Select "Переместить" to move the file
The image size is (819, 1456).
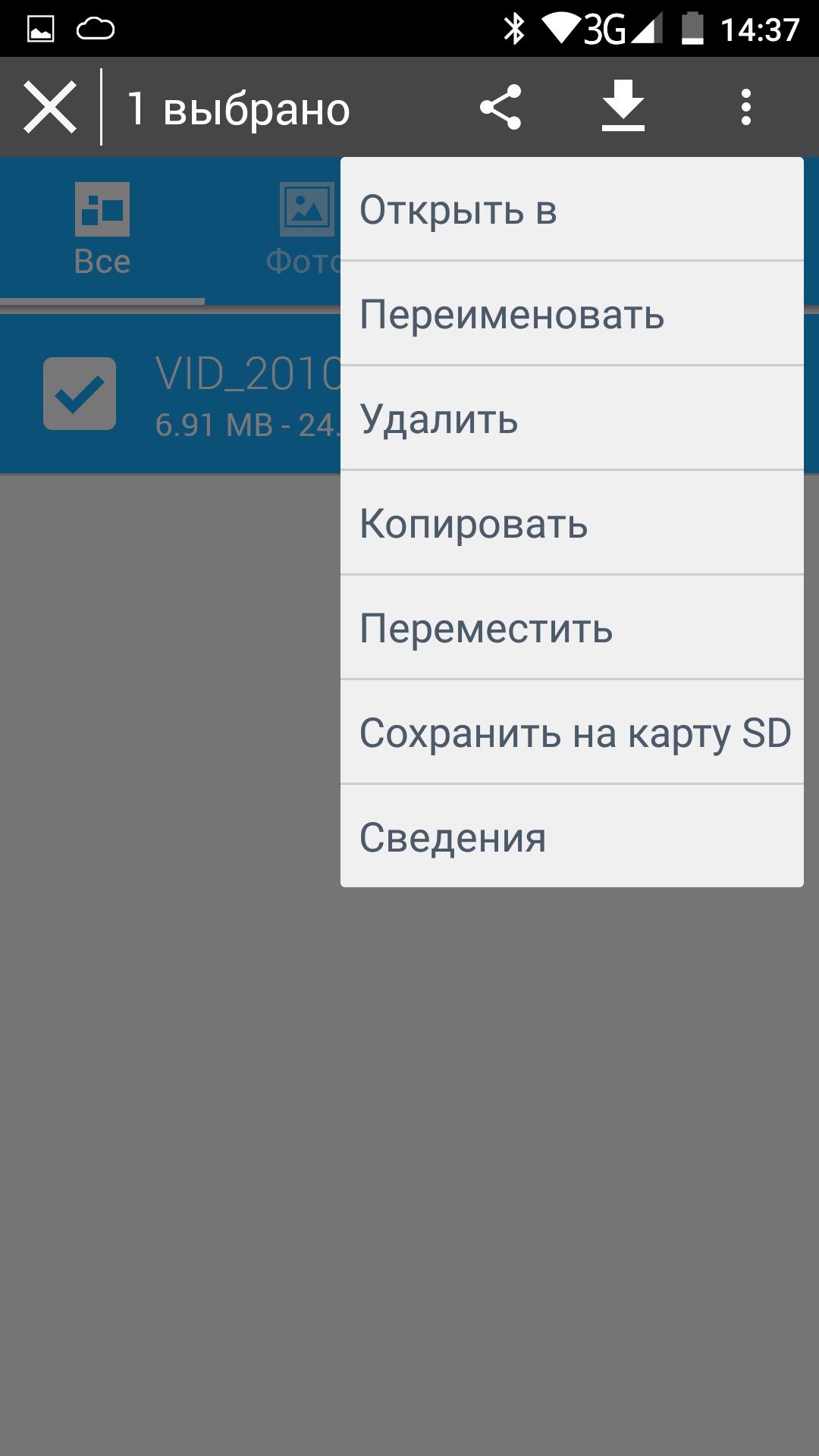[x=572, y=628]
